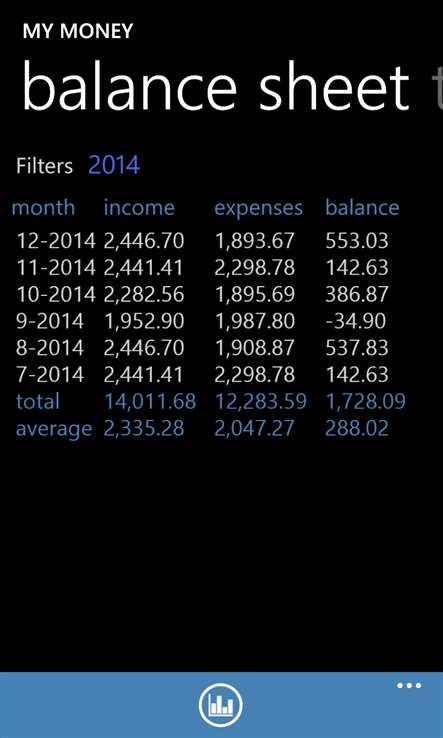Expand the app bar's three-dot menu
443x738 pixels.
point(409,685)
